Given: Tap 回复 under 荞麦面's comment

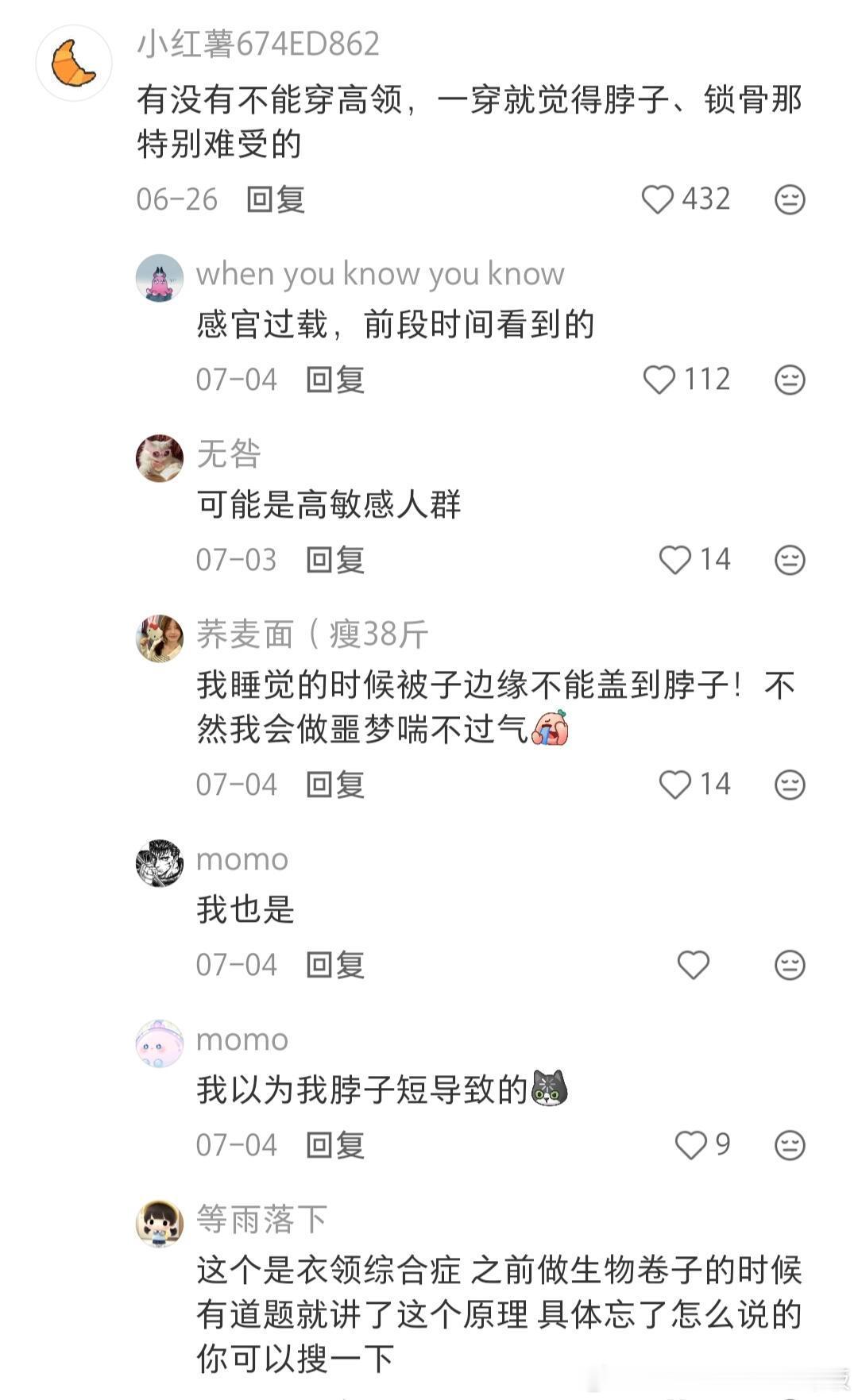Looking at the screenshot, I should coord(334,785).
